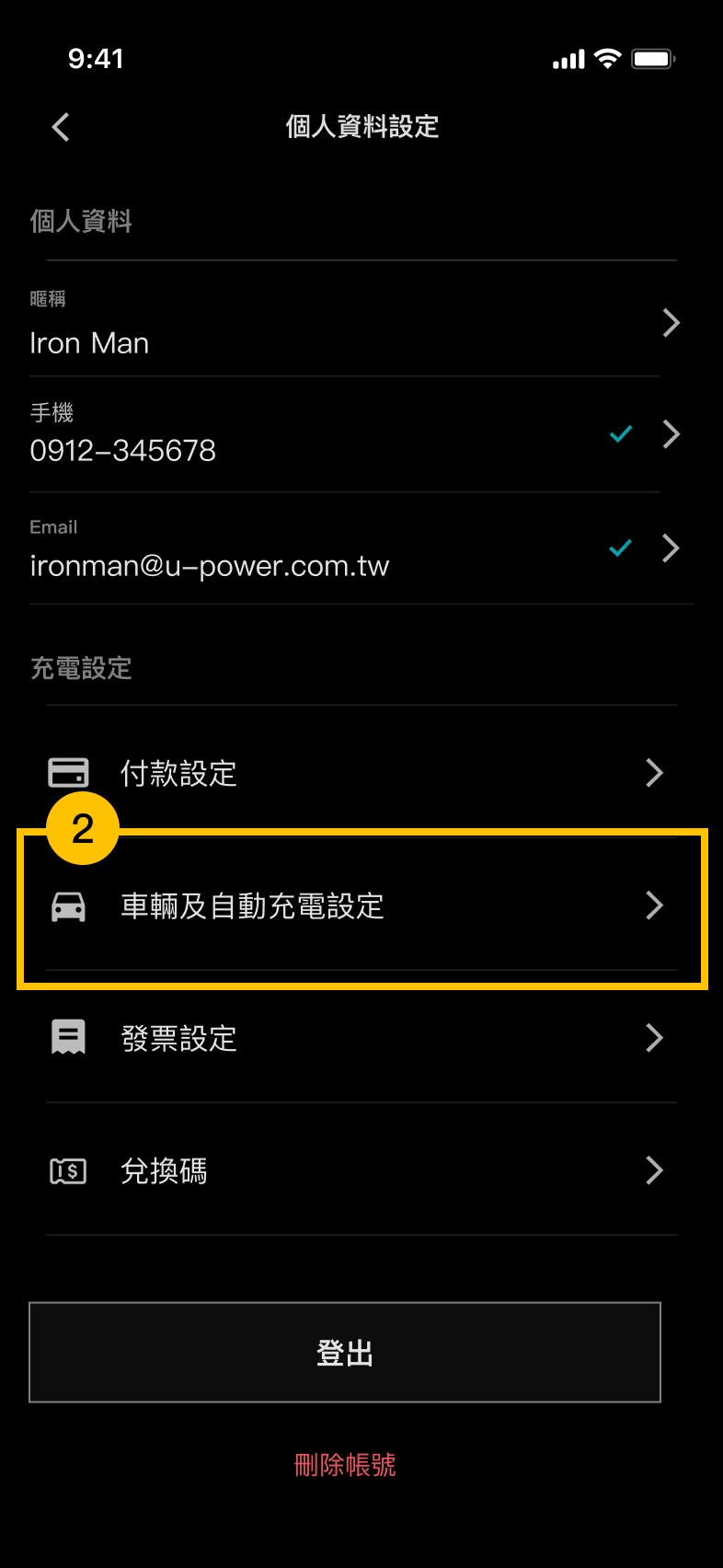Select the invoice icon next to 發票設定

click(68, 1038)
